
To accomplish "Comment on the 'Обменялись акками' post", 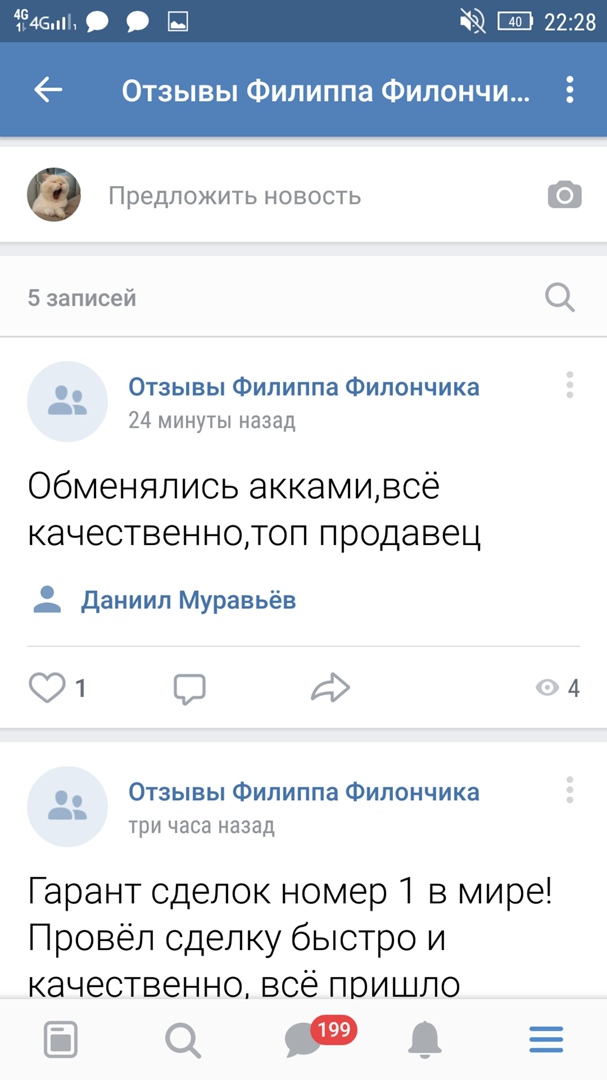I will pyautogui.click(x=189, y=687).
